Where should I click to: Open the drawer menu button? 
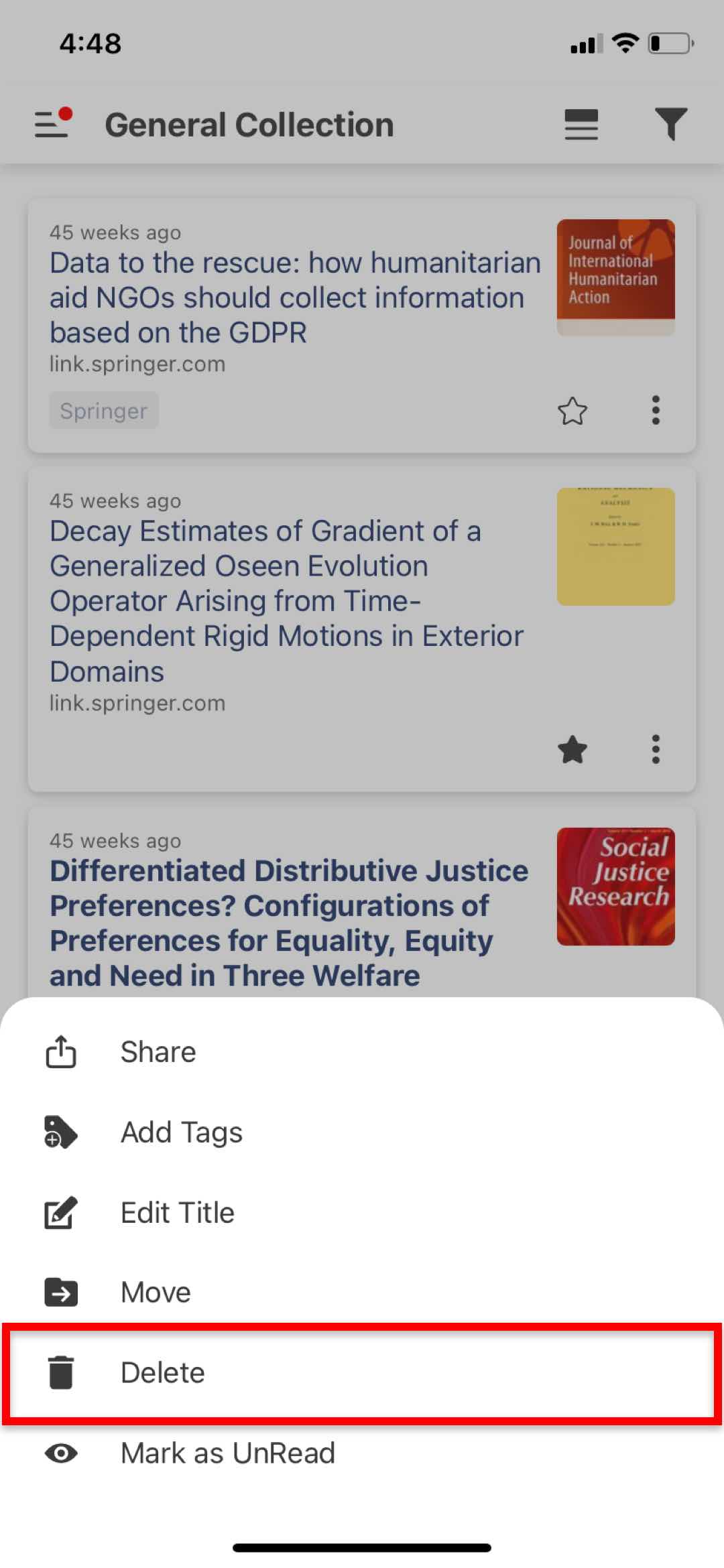pyautogui.click(x=53, y=123)
